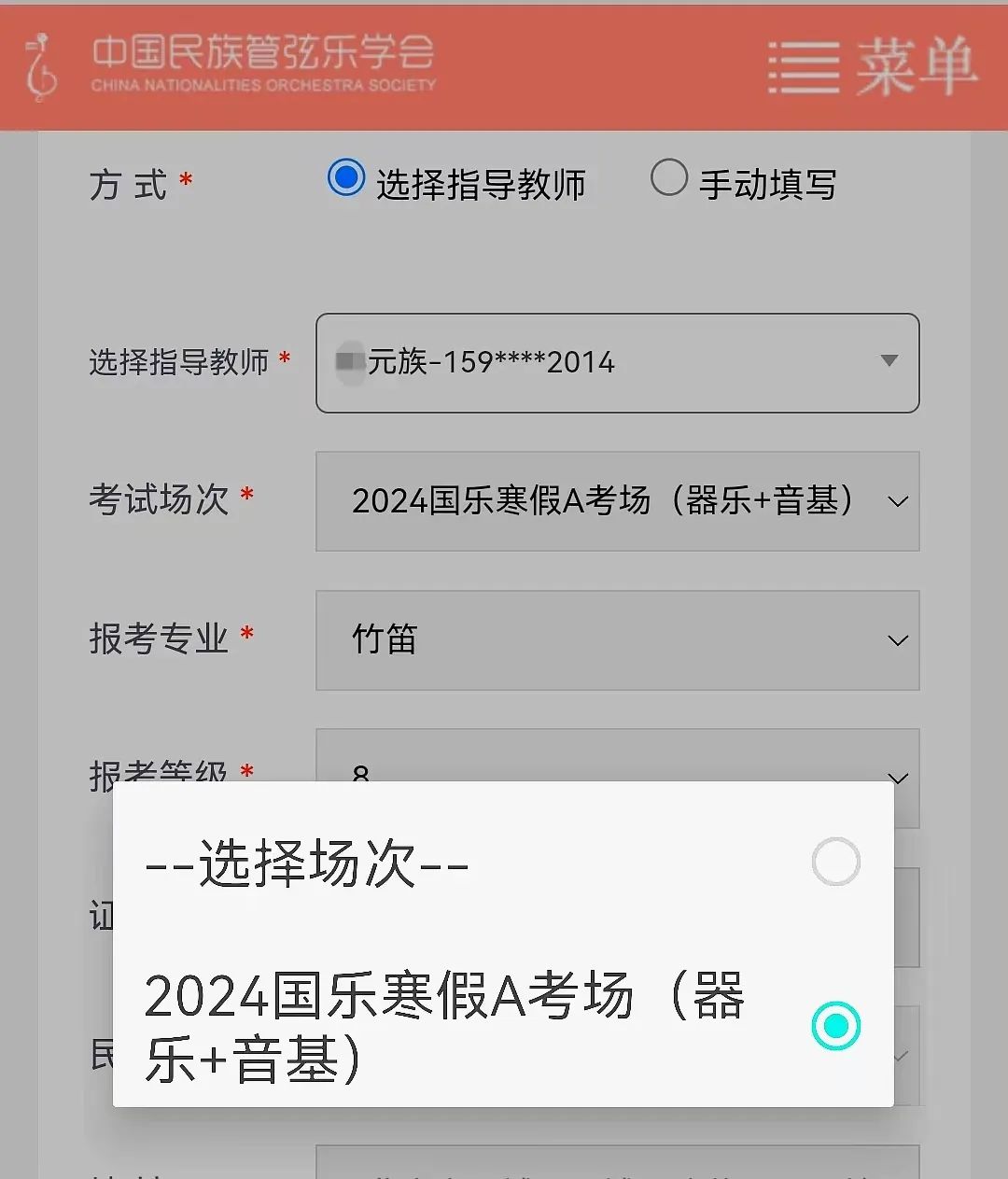Select 2024国乐寒假A考场（器乐+音基）in the popup list

coord(502,1026)
